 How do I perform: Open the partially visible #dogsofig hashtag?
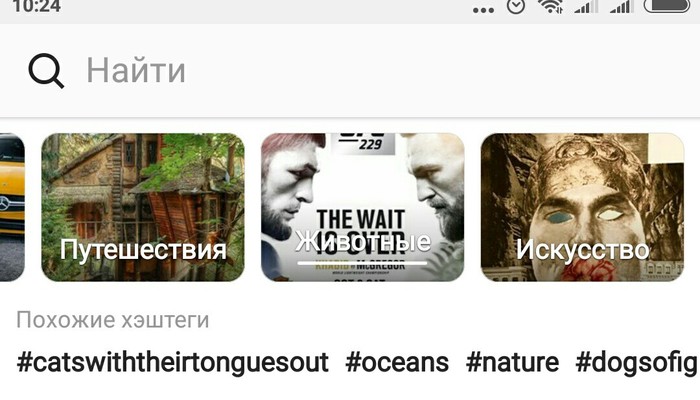pyautogui.click(x=636, y=361)
